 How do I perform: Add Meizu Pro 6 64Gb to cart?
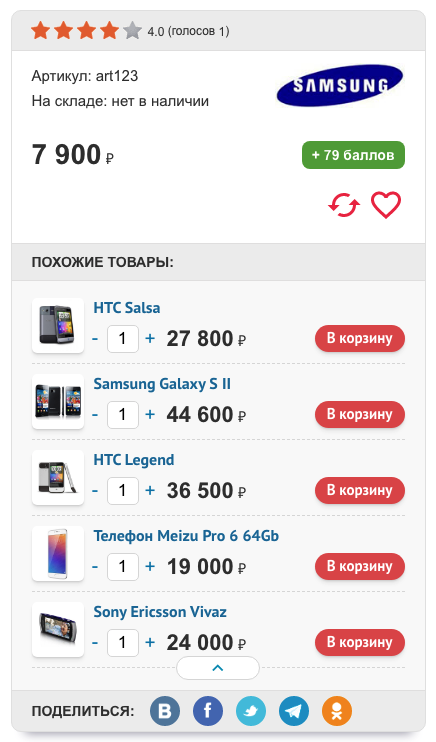pyautogui.click(x=360, y=566)
